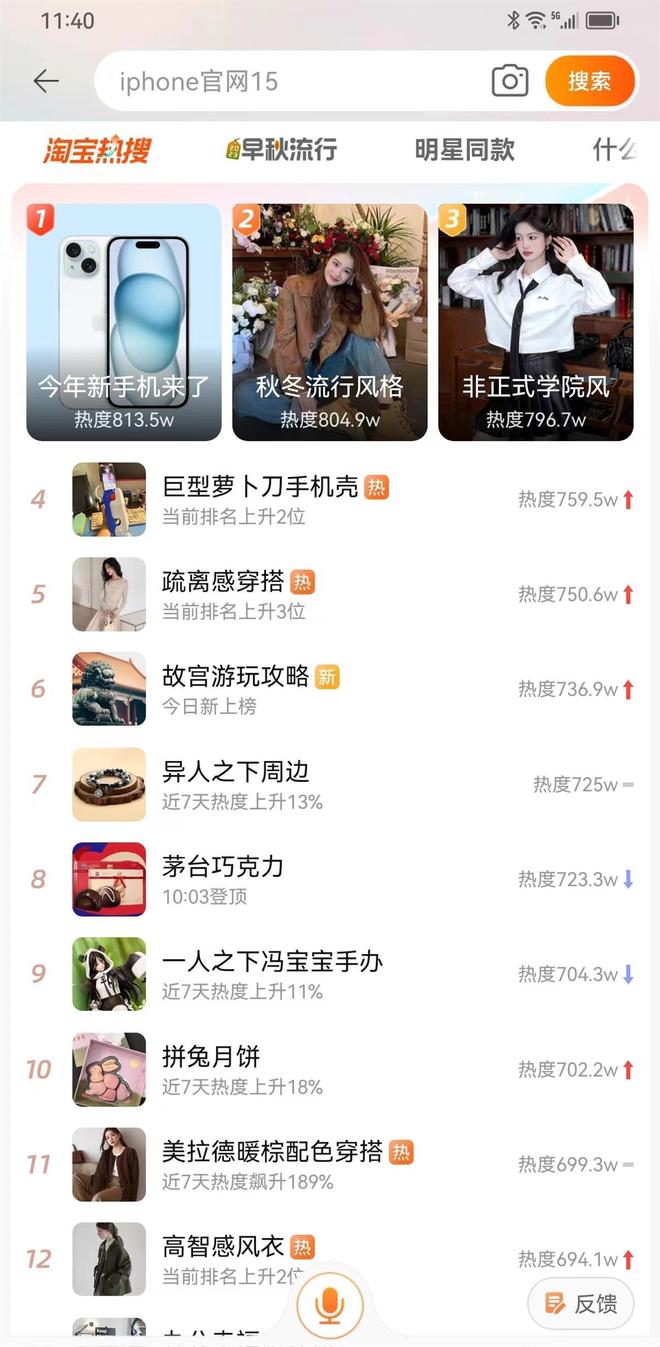
Task: Open the 今年新手机来了 card
Action: tap(124, 322)
